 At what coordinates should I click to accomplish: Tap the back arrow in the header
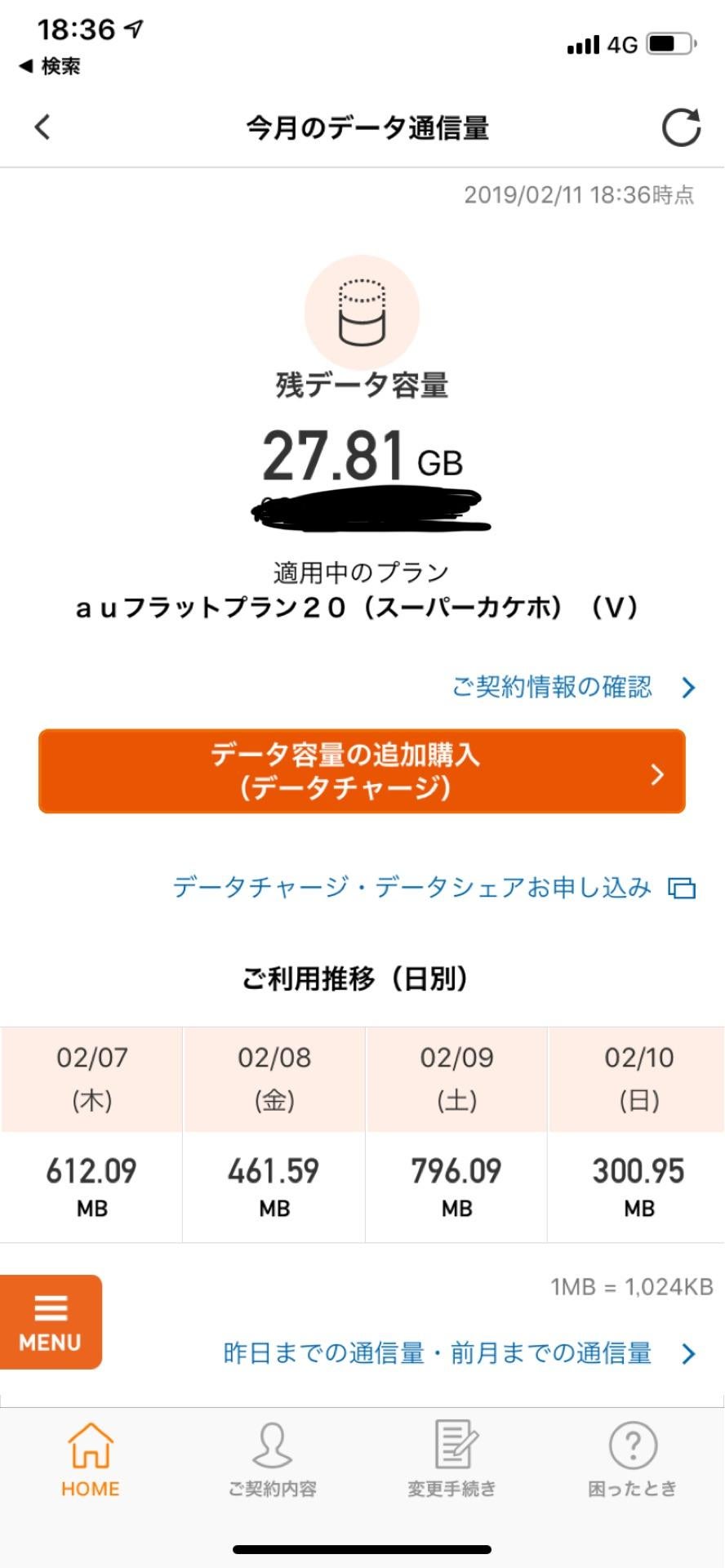(x=41, y=127)
